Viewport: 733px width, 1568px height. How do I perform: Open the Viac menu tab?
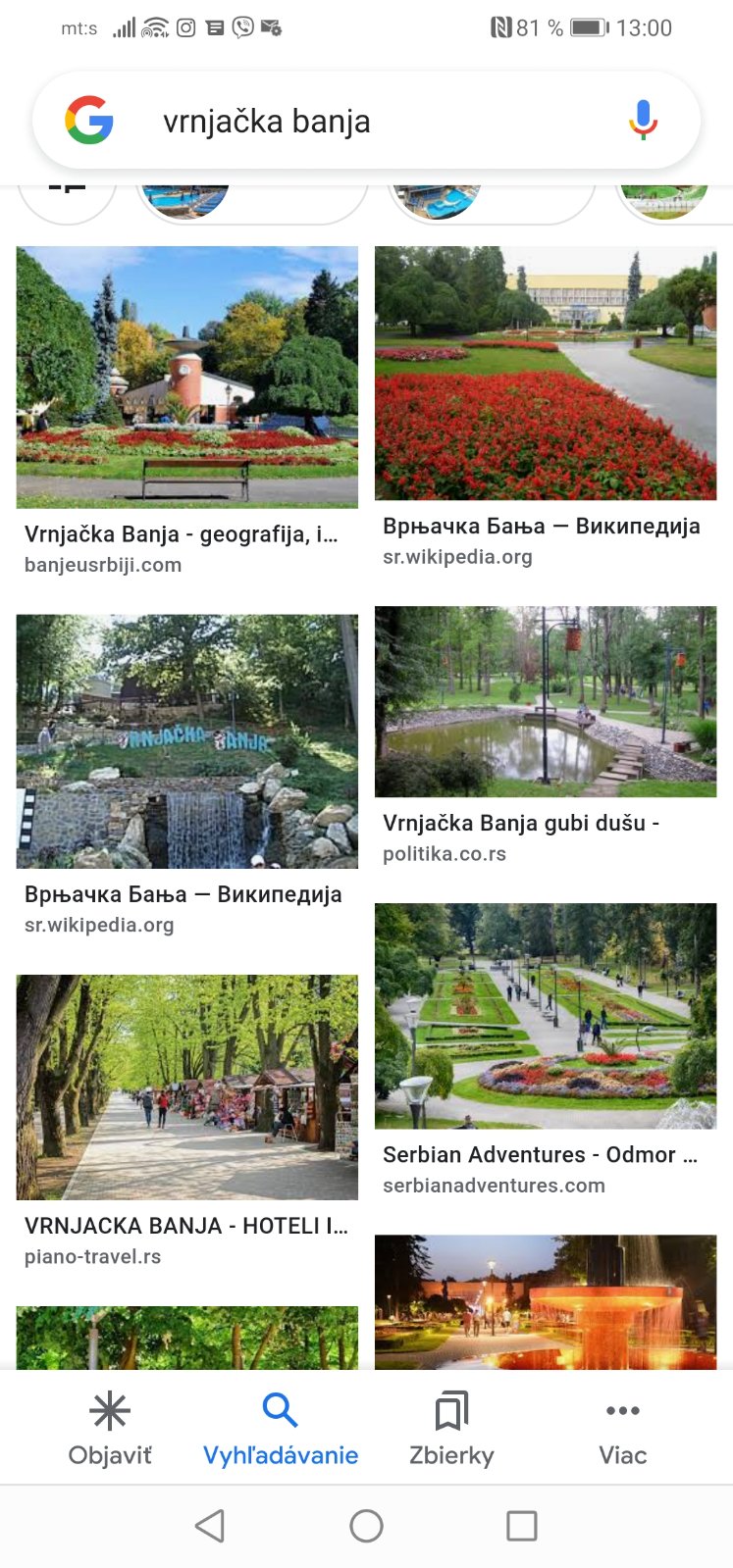click(623, 1429)
